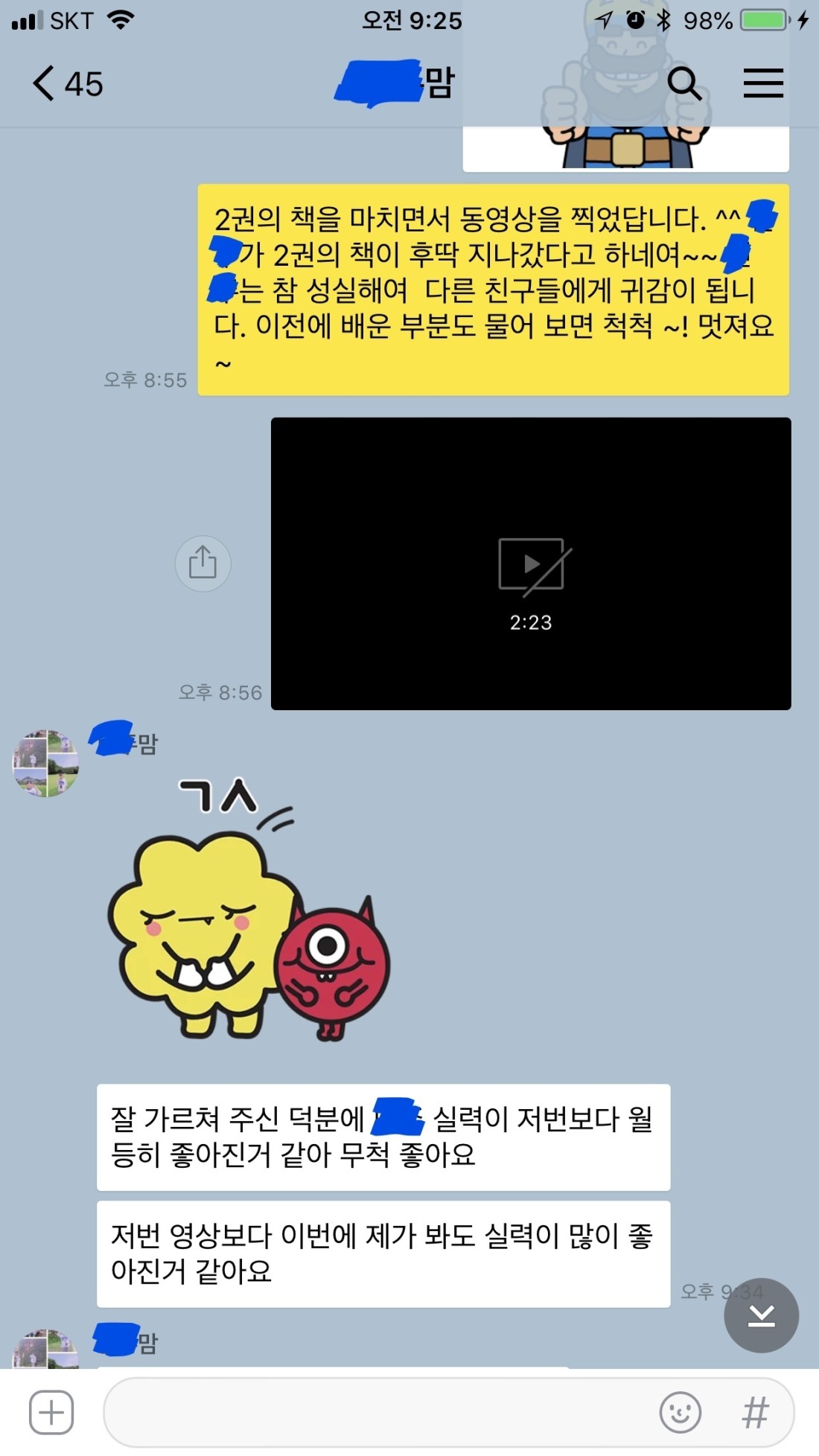Go back to the chat list

click(x=66, y=83)
